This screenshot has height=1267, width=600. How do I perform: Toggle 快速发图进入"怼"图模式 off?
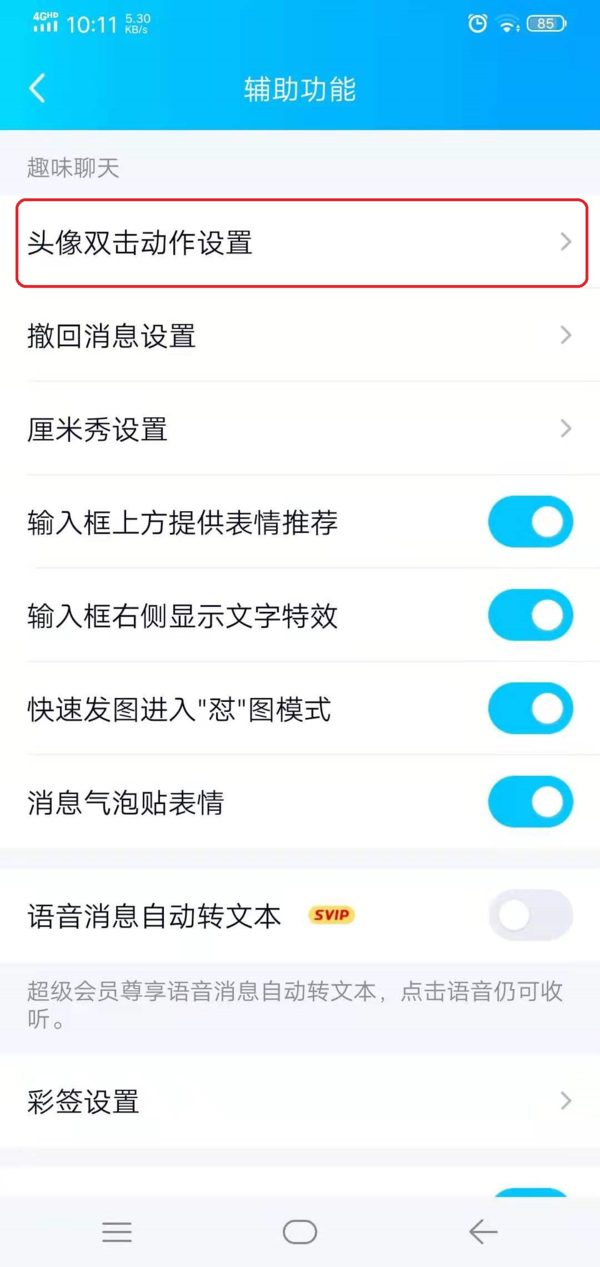coord(530,709)
